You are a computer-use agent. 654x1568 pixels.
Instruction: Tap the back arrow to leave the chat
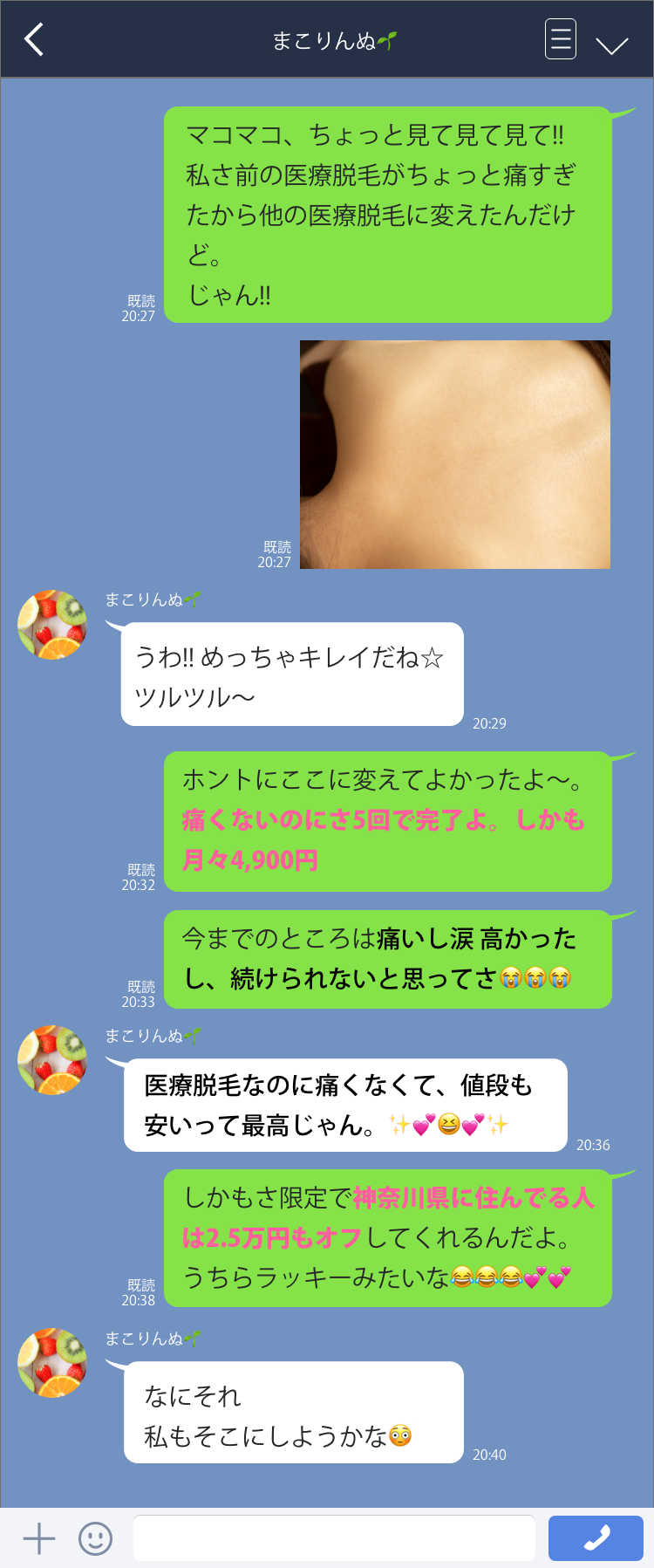pos(34,39)
